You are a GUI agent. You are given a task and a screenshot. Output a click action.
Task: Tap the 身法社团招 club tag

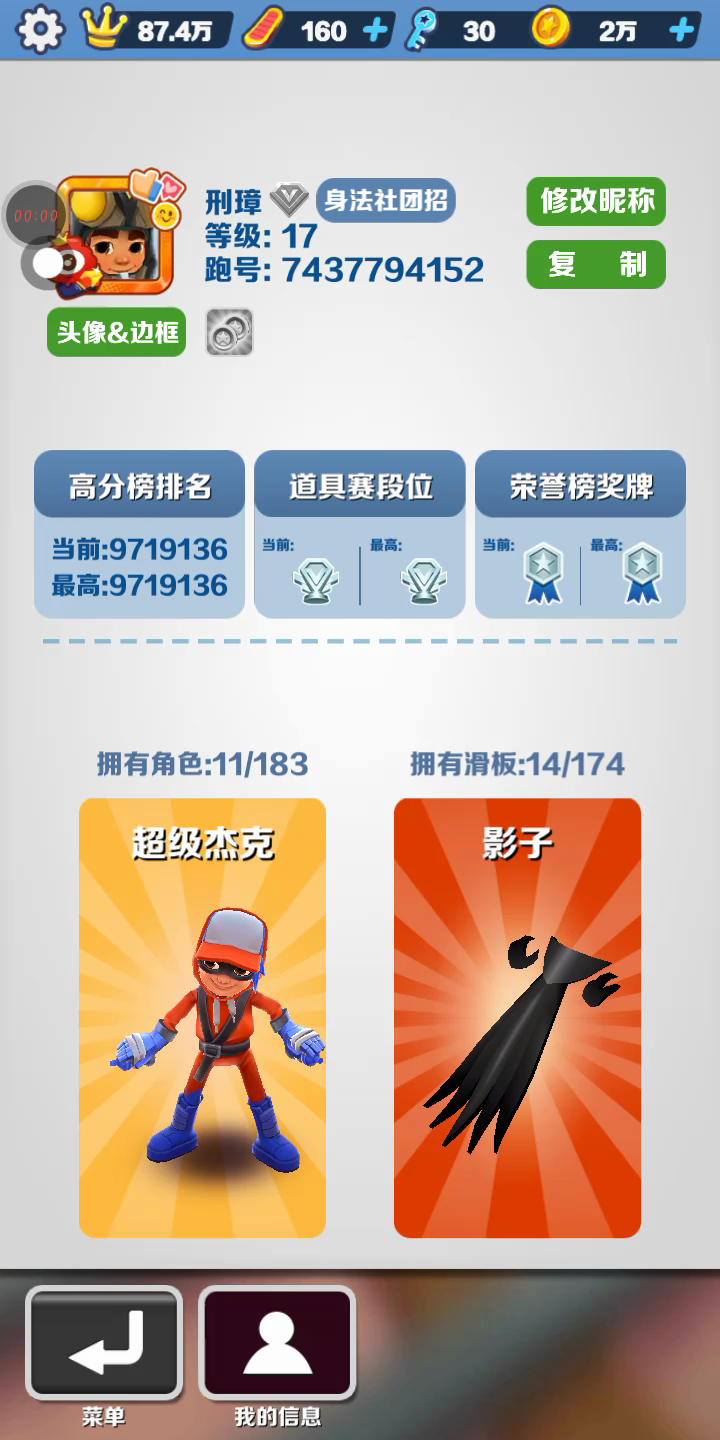click(385, 200)
